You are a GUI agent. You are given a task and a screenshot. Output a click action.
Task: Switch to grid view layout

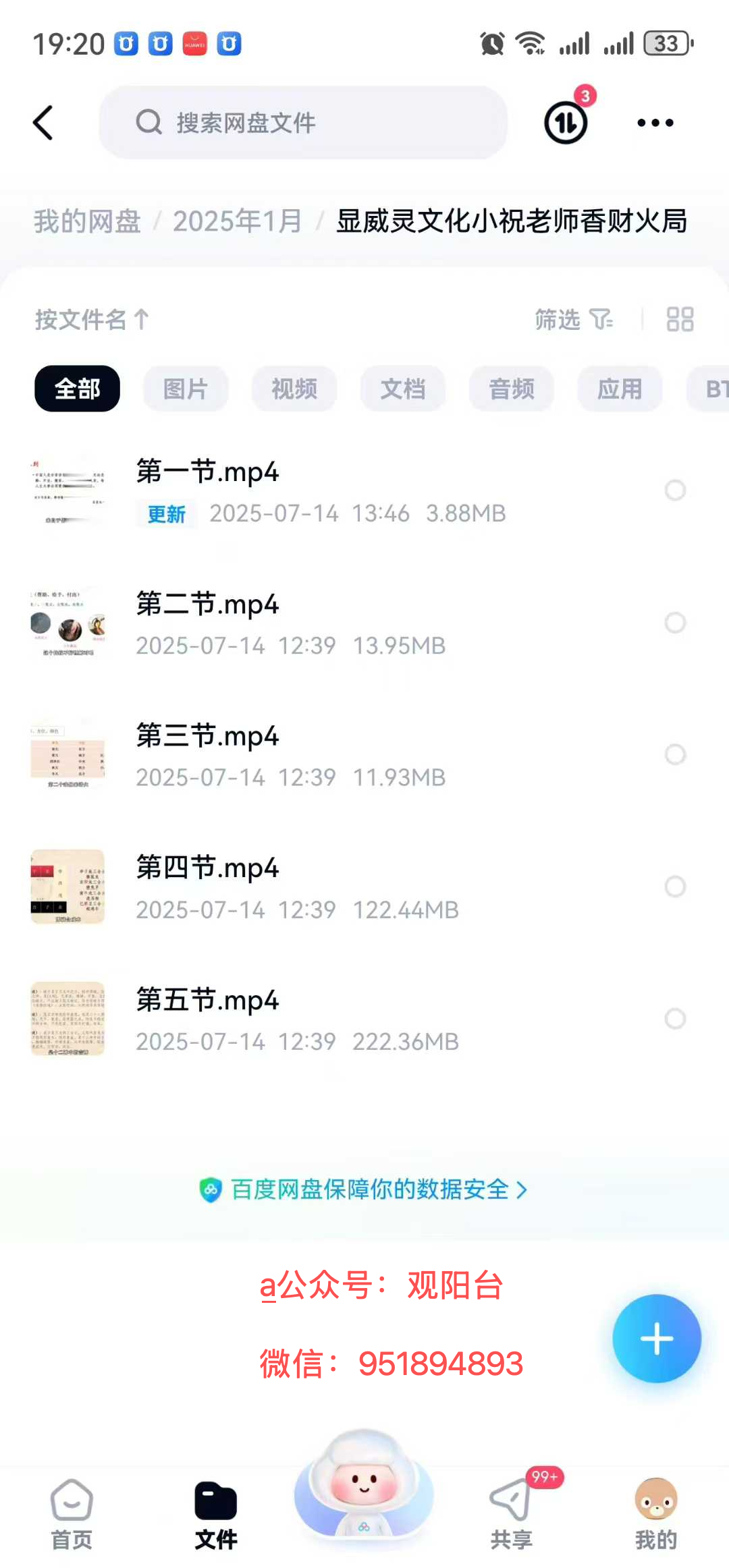pyautogui.click(x=680, y=319)
